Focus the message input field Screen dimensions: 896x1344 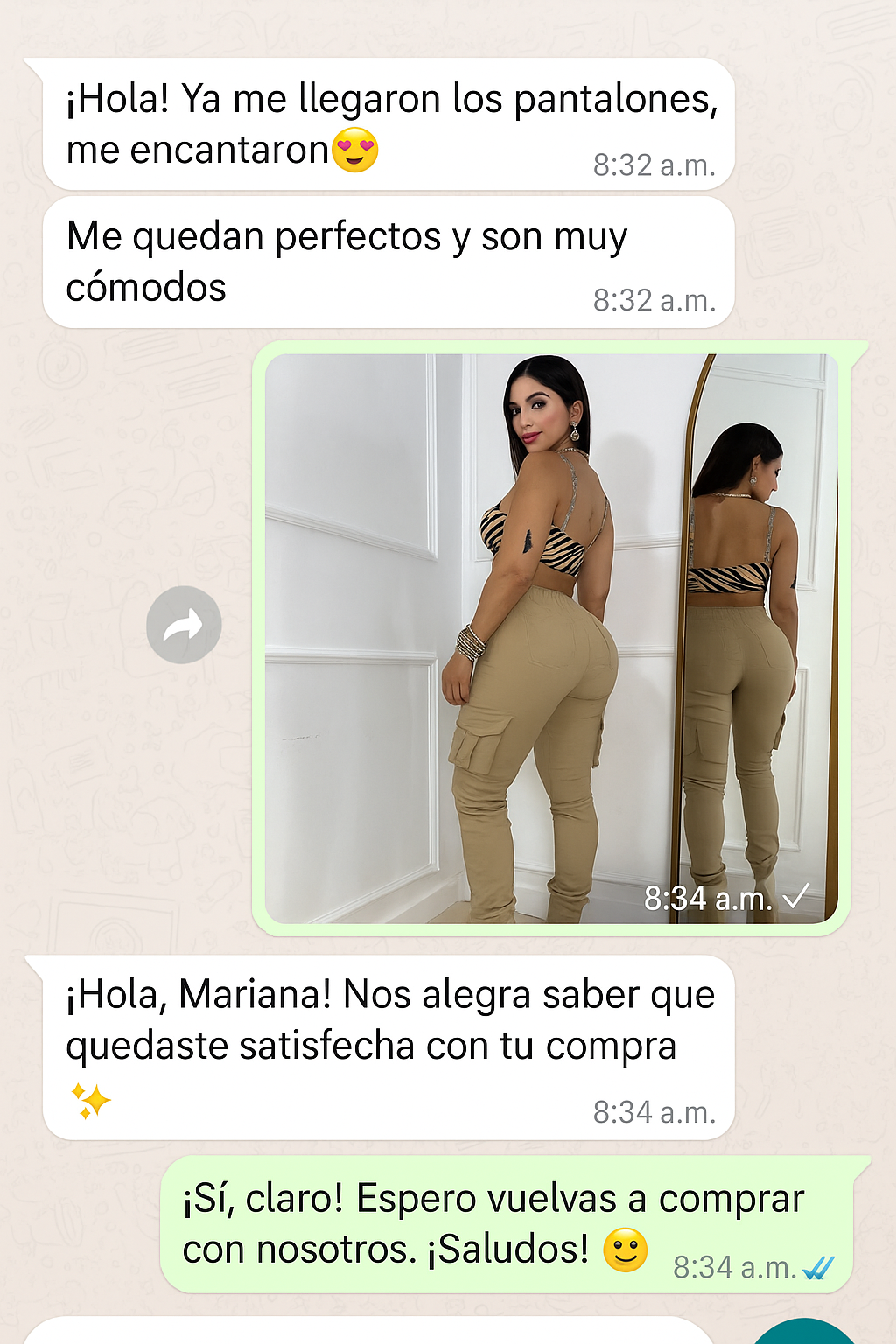367,1332
